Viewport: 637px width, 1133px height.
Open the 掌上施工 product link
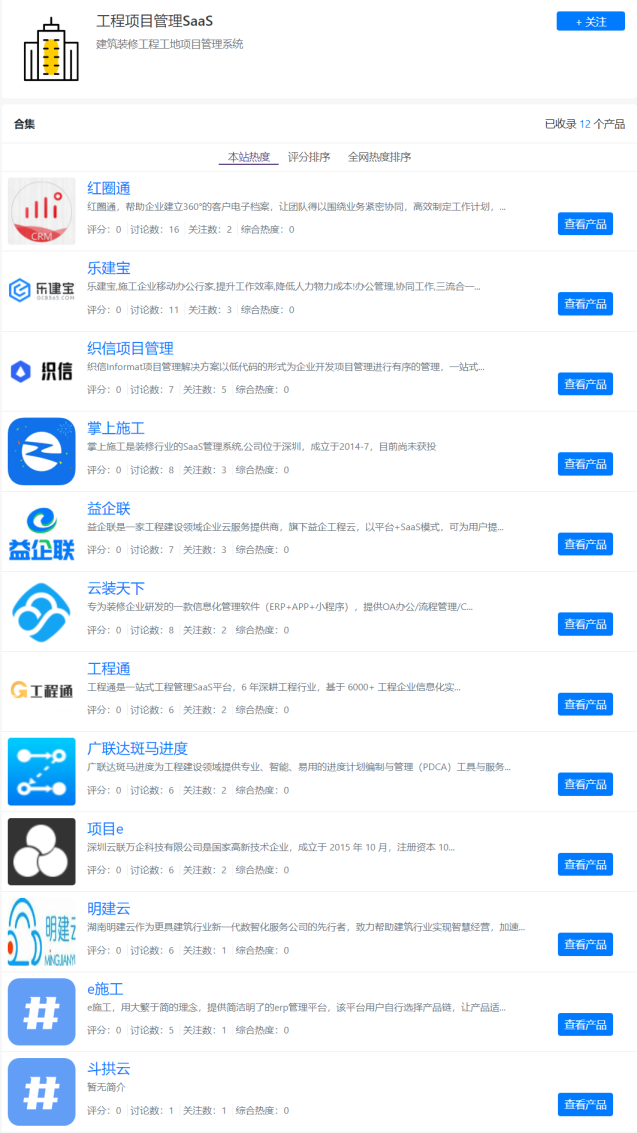[115, 428]
